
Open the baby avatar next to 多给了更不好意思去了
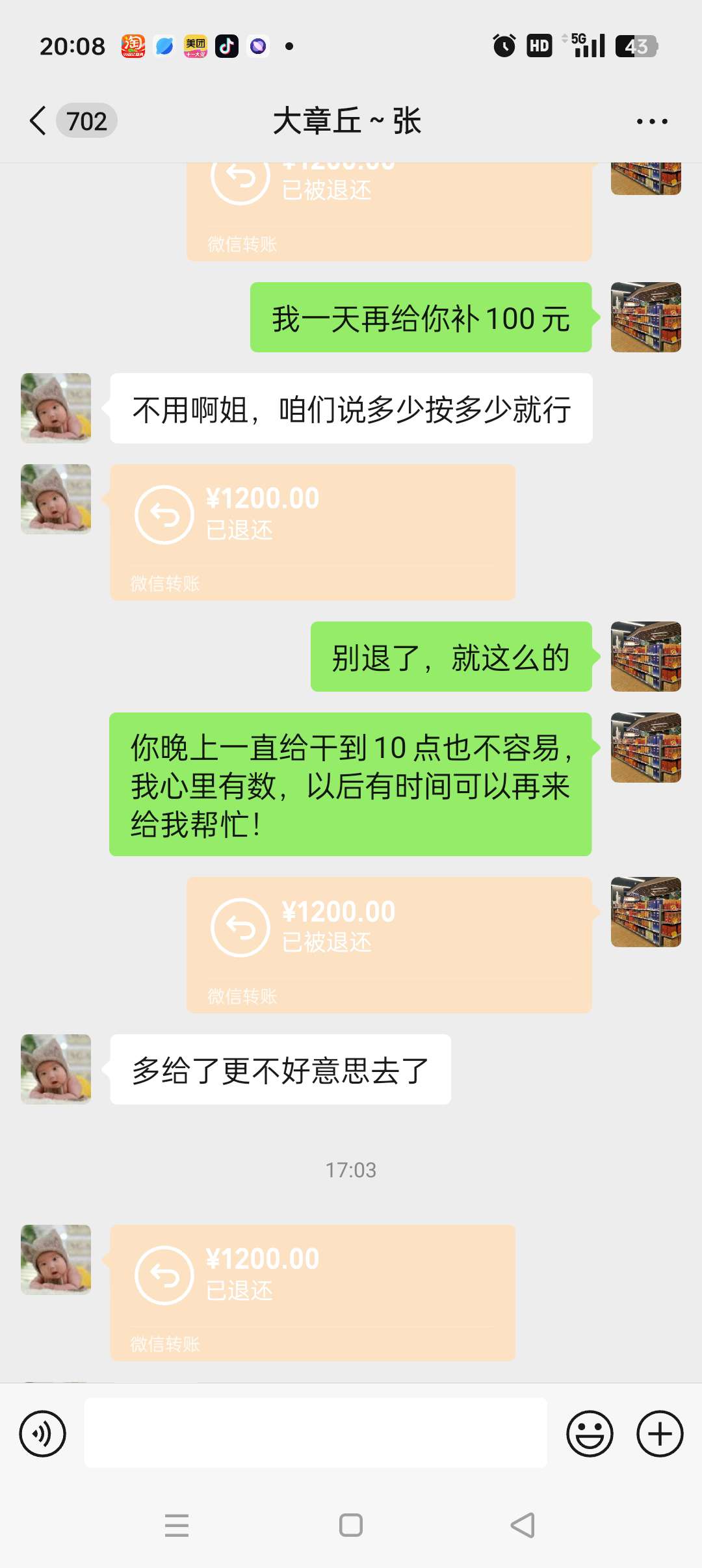pyautogui.click(x=56, y=1069)
